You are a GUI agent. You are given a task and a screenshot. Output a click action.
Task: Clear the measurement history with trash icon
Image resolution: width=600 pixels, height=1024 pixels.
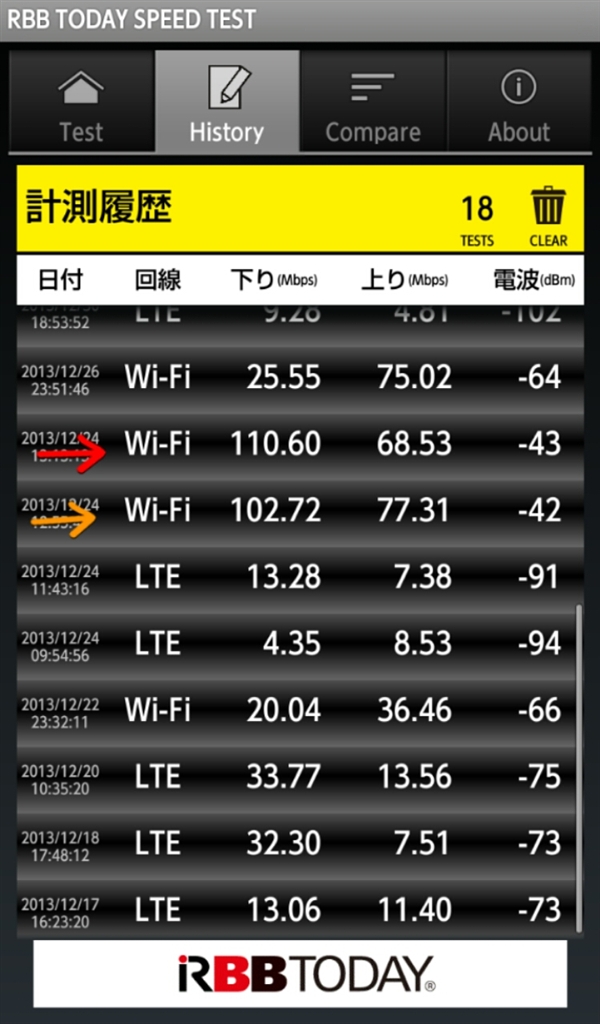pos(548,216)
